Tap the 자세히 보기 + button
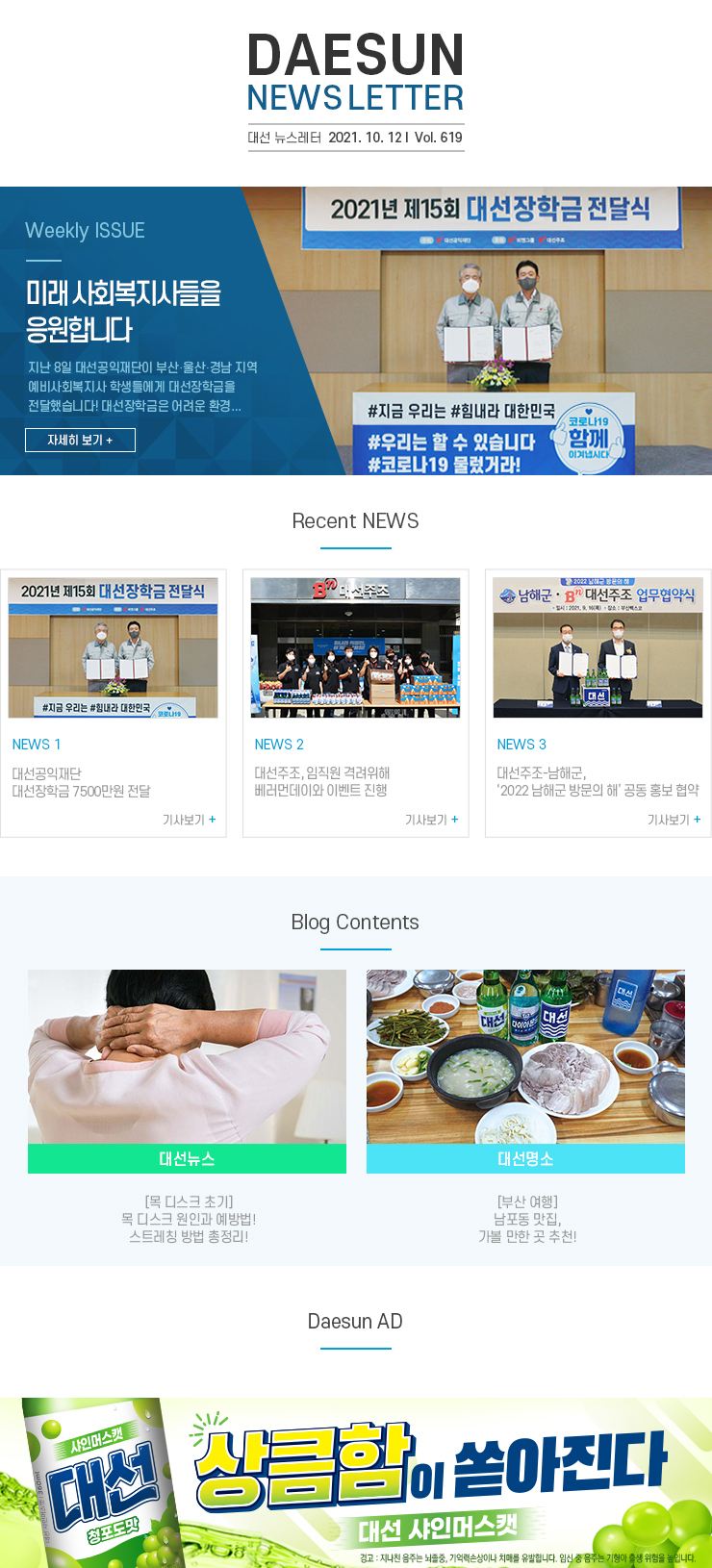 click(x=80, y=440)
